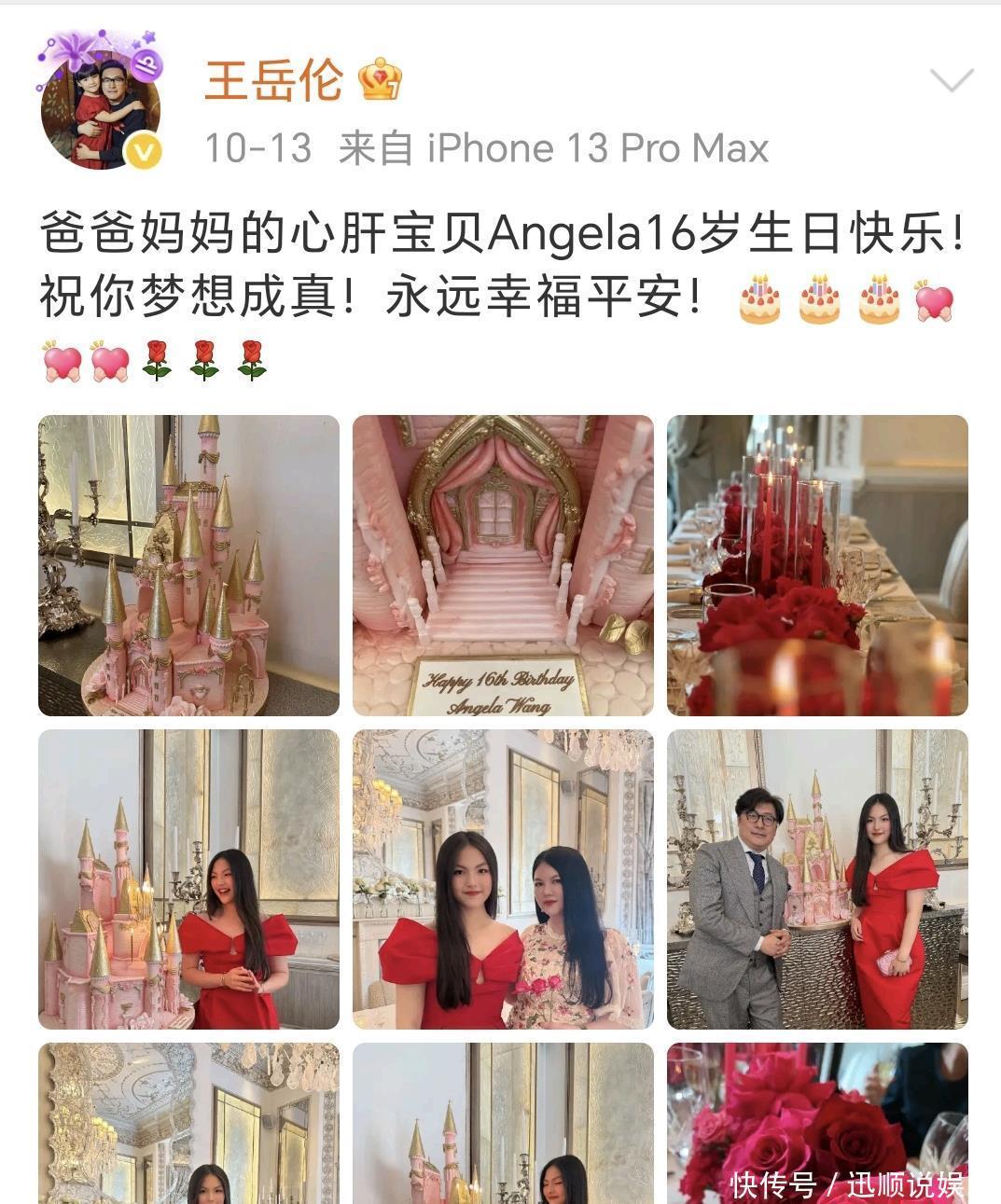This screenshot has width=1001, height=1204.
Task: View the photo of the girl beside the castle cake
Action: [188, 879]
